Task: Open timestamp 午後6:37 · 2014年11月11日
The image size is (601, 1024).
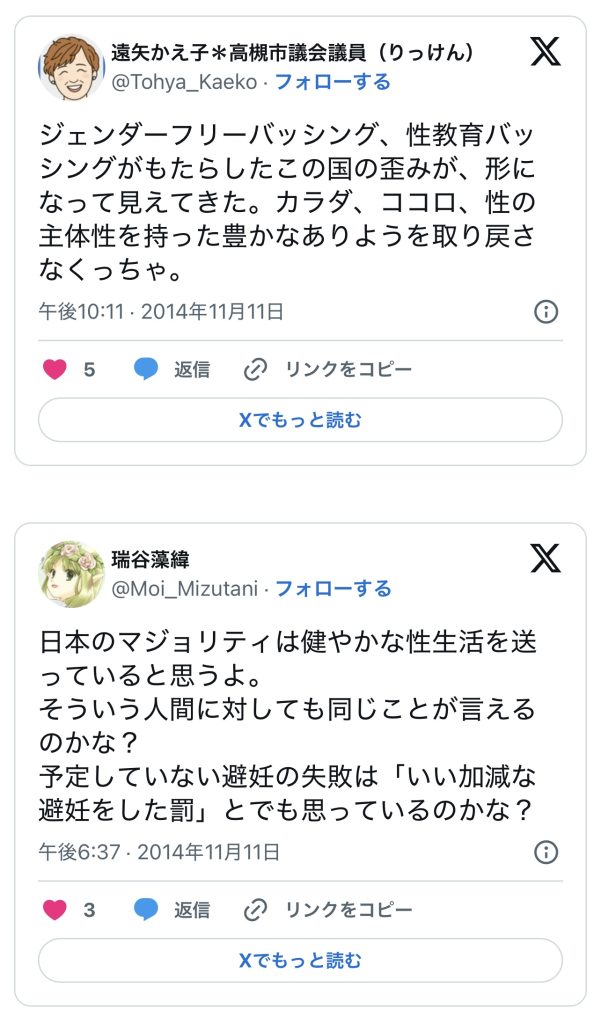Action: tap(158, 853)
